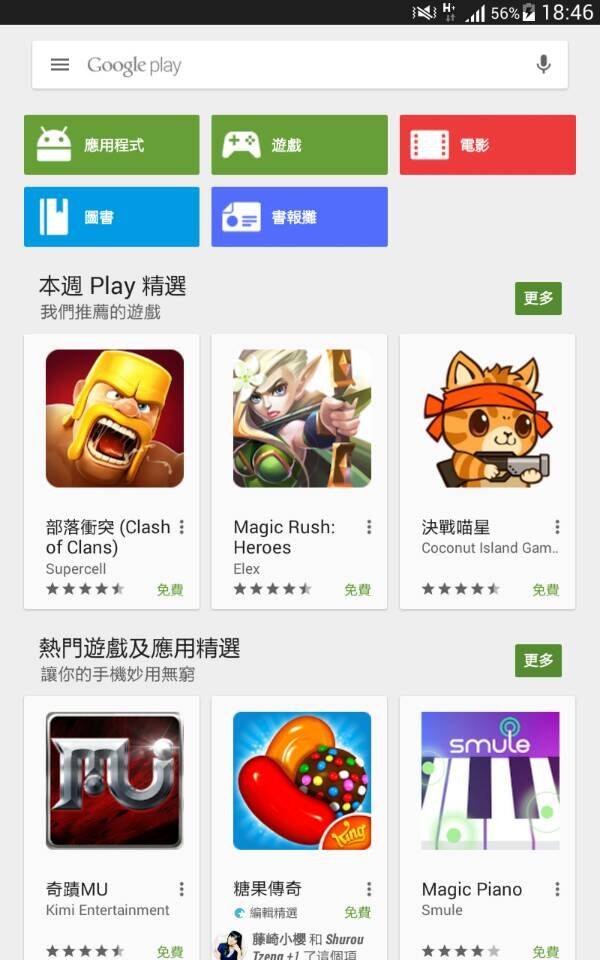Open overflow menu on Magic Piano card
The height and width of the screenshot is (960, 600).
pos(557,889)
